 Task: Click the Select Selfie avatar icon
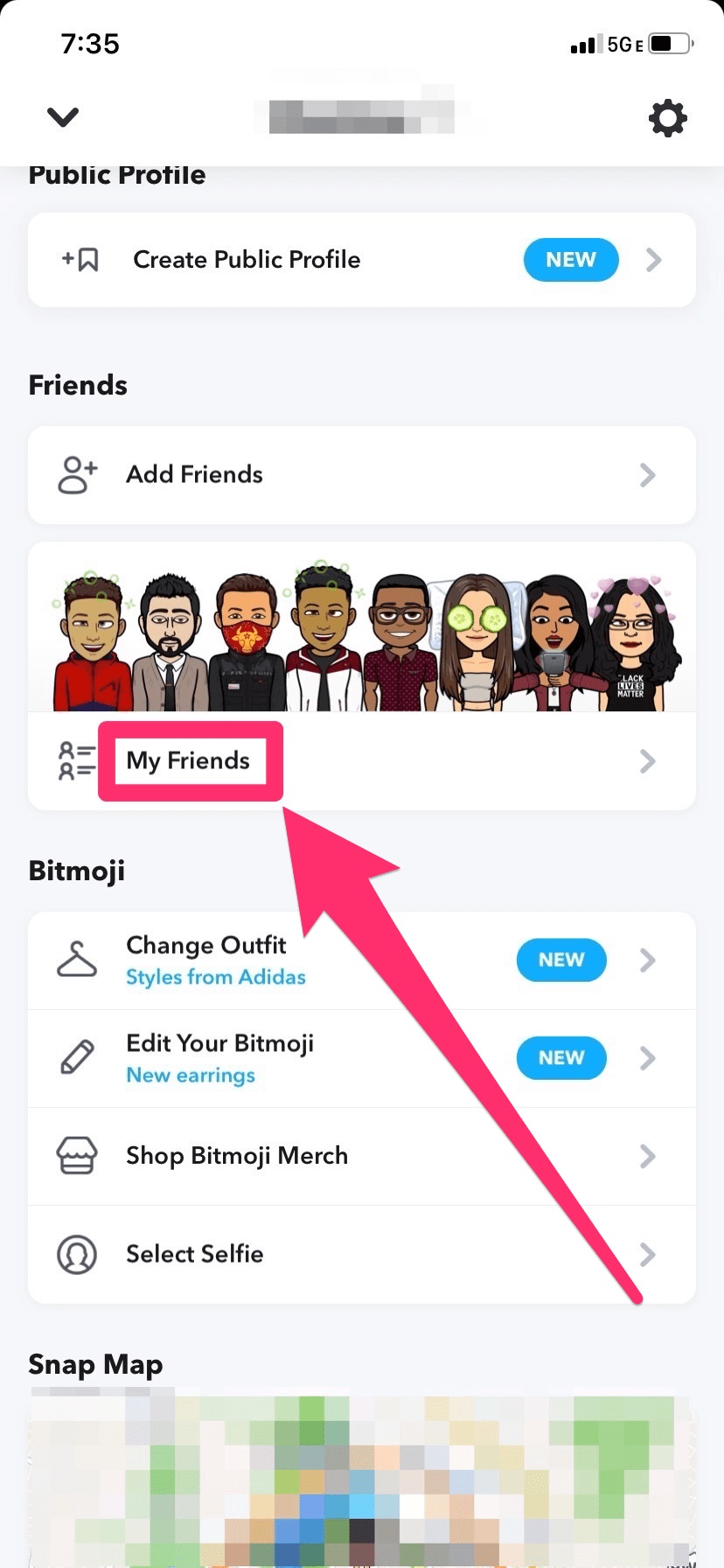[x=78, y=1254]
